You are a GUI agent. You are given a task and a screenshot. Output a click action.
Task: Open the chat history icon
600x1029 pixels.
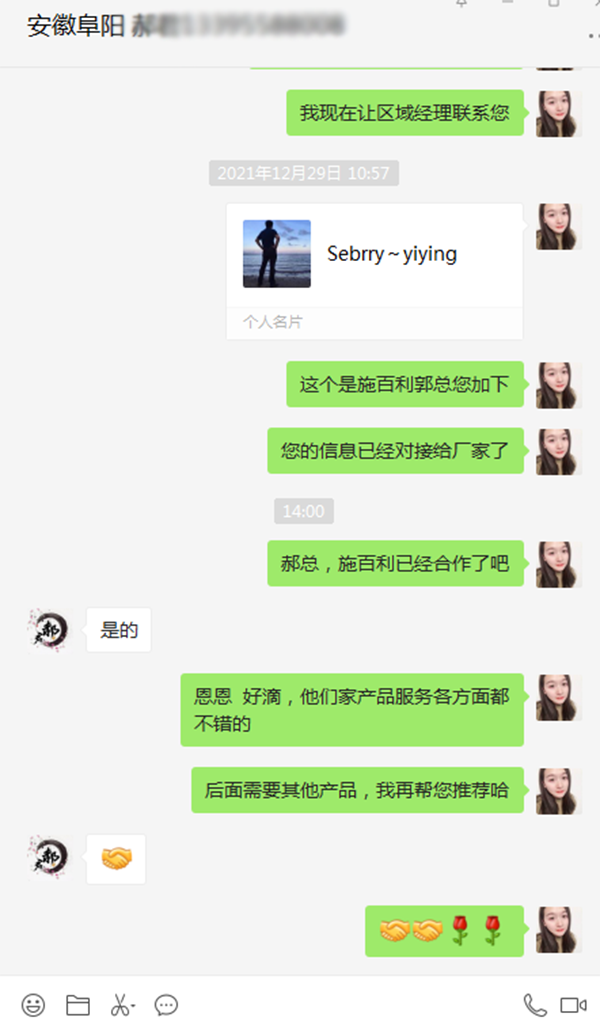(166, 1004)
